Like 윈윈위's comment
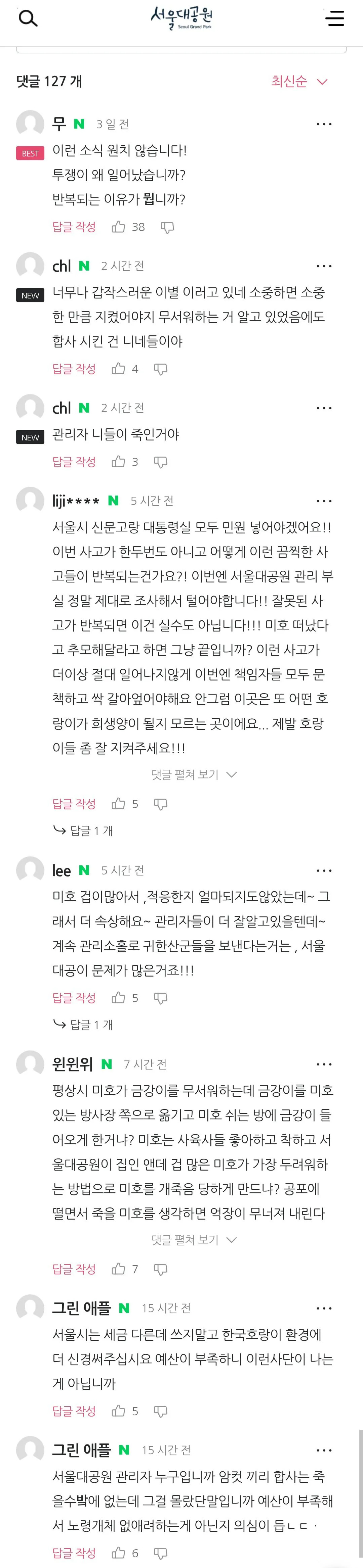 pos(119,1270)
